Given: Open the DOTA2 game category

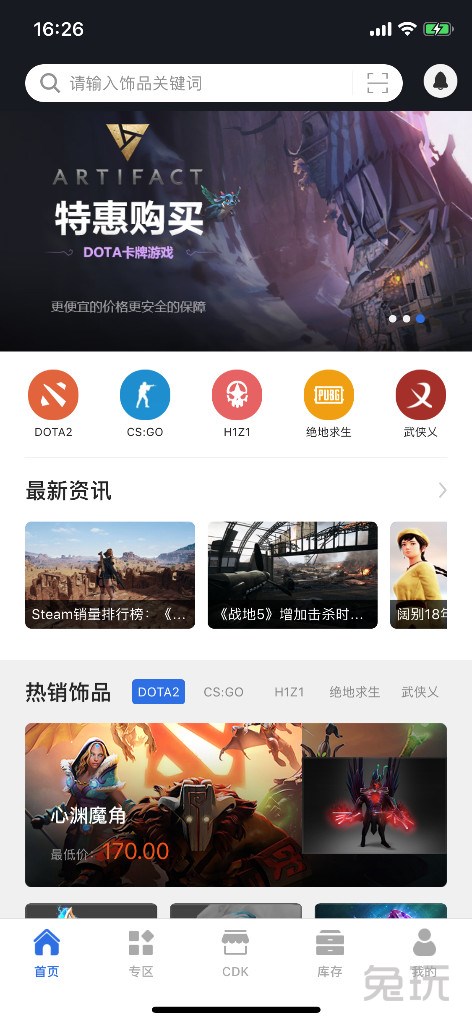Looking at the screenshot, I should pyautogui.click(x=53, y=404).
